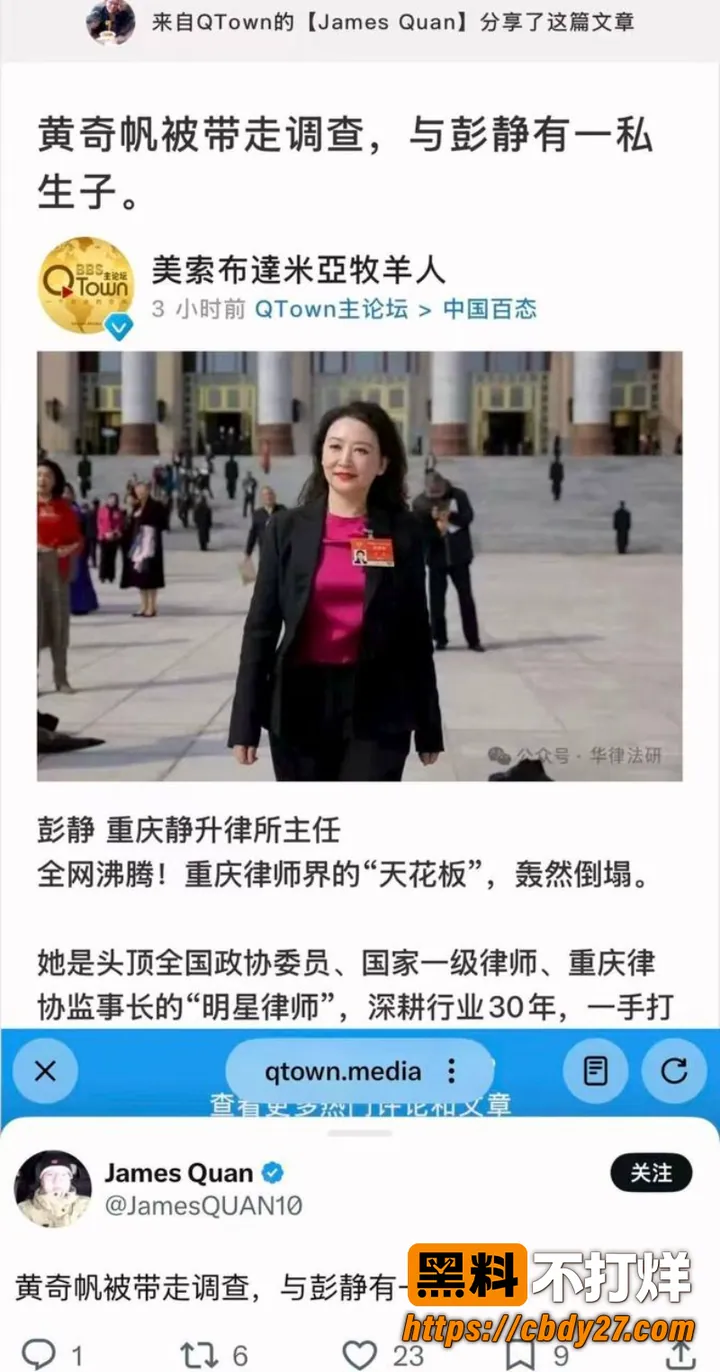Enlarge the article photo
This screenshot has width=720, height=1372.
coord(360,566)
